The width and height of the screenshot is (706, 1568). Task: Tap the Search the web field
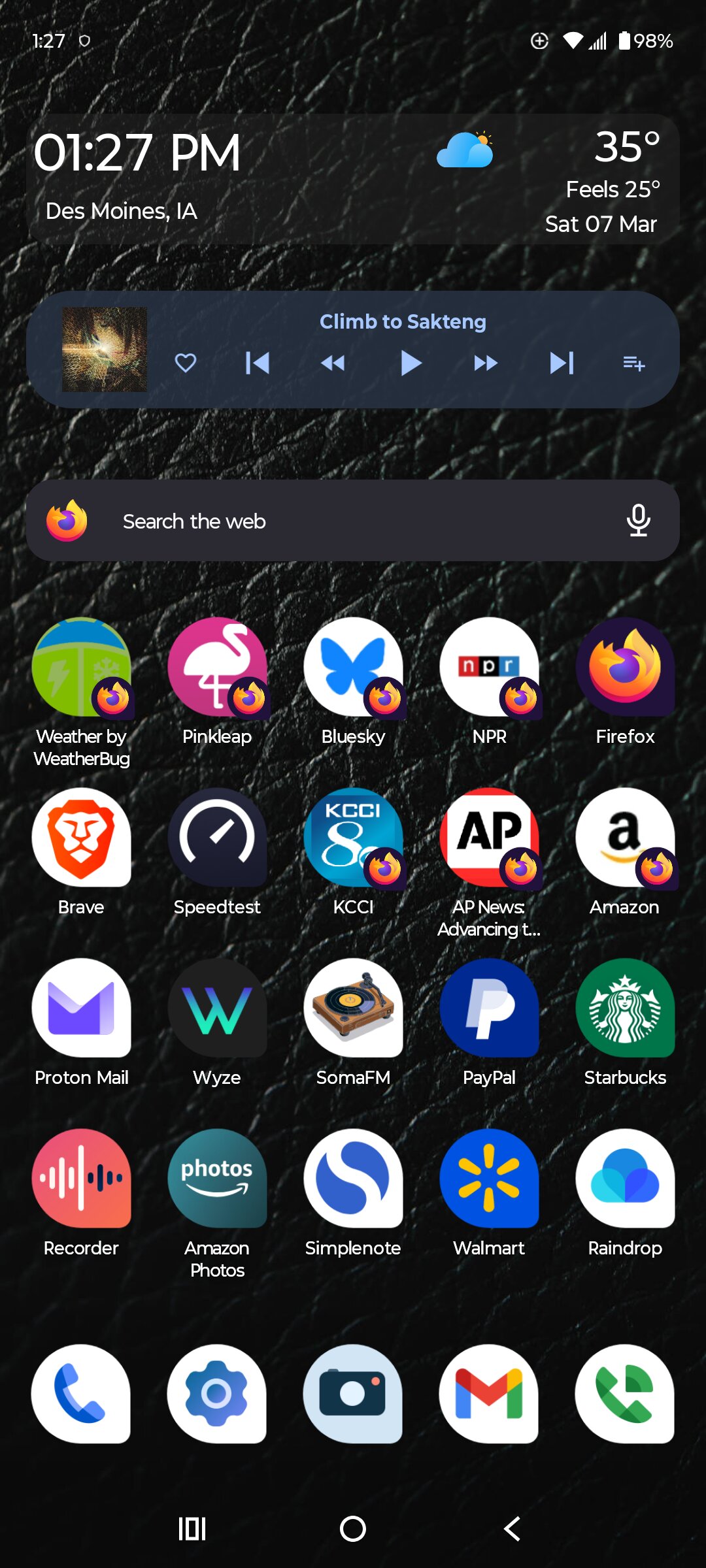click(x=327, y=521)
